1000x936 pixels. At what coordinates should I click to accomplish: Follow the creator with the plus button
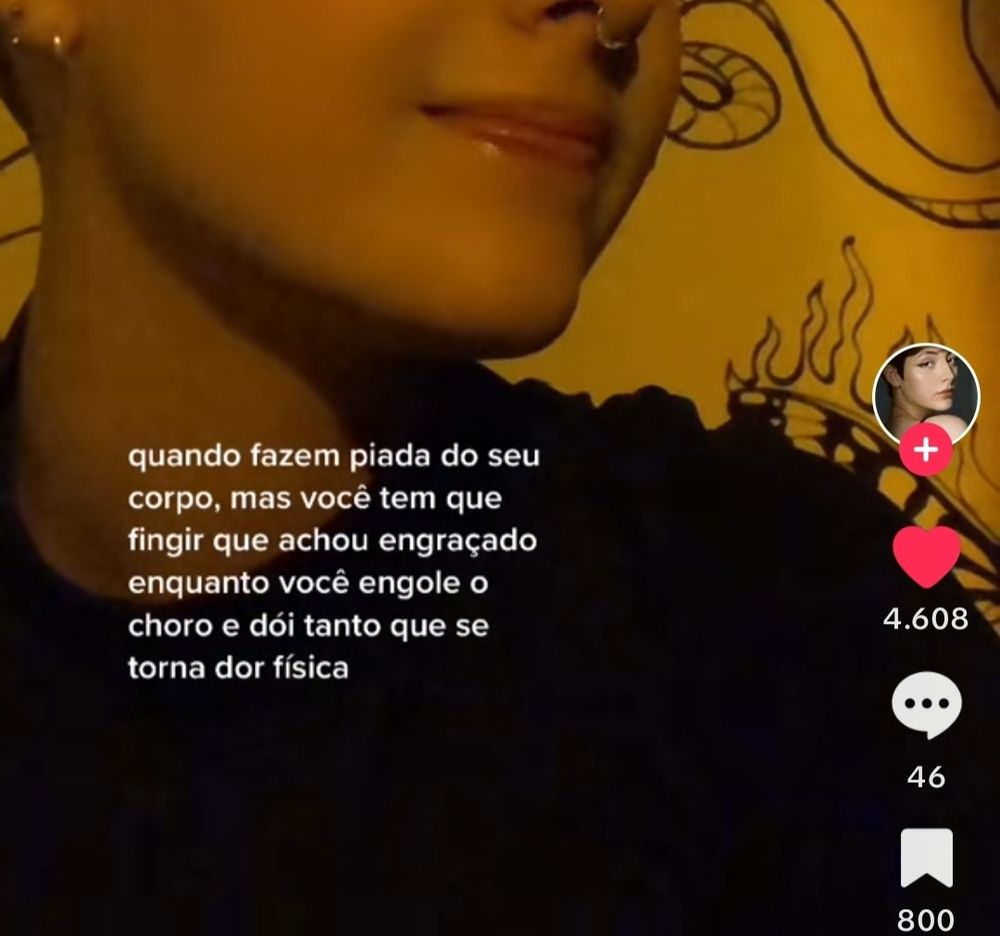(926, 450)
